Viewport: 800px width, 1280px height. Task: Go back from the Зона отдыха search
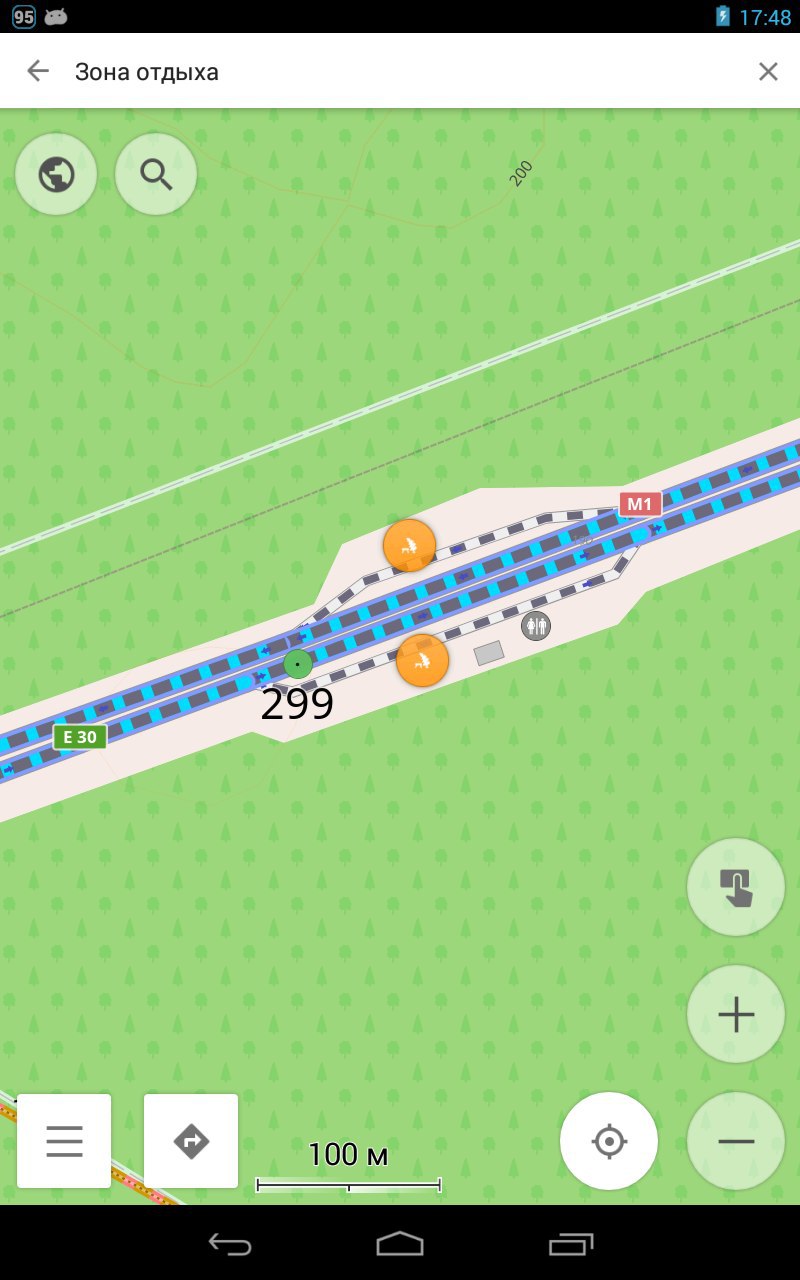(38, 71)
